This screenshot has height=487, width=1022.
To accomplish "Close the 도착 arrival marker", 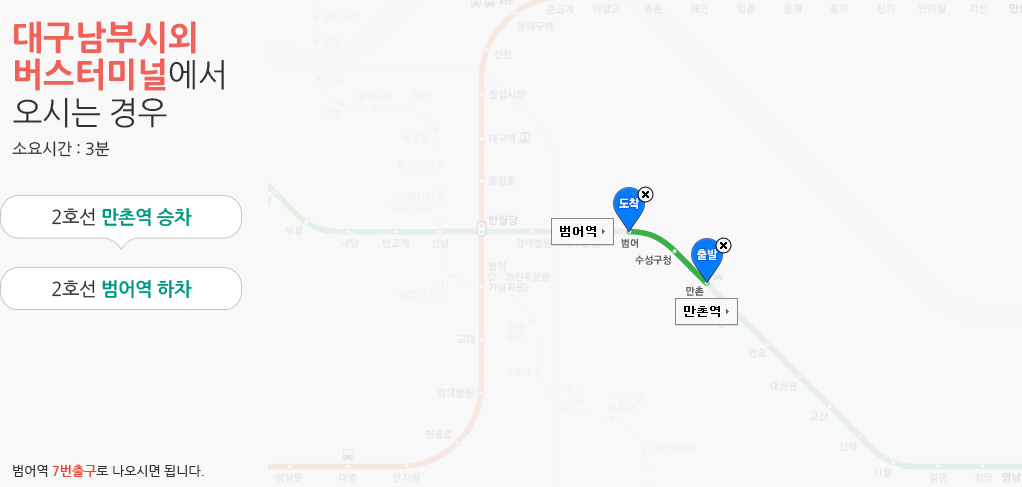I will pyautogui.click(x=646, y=194).
